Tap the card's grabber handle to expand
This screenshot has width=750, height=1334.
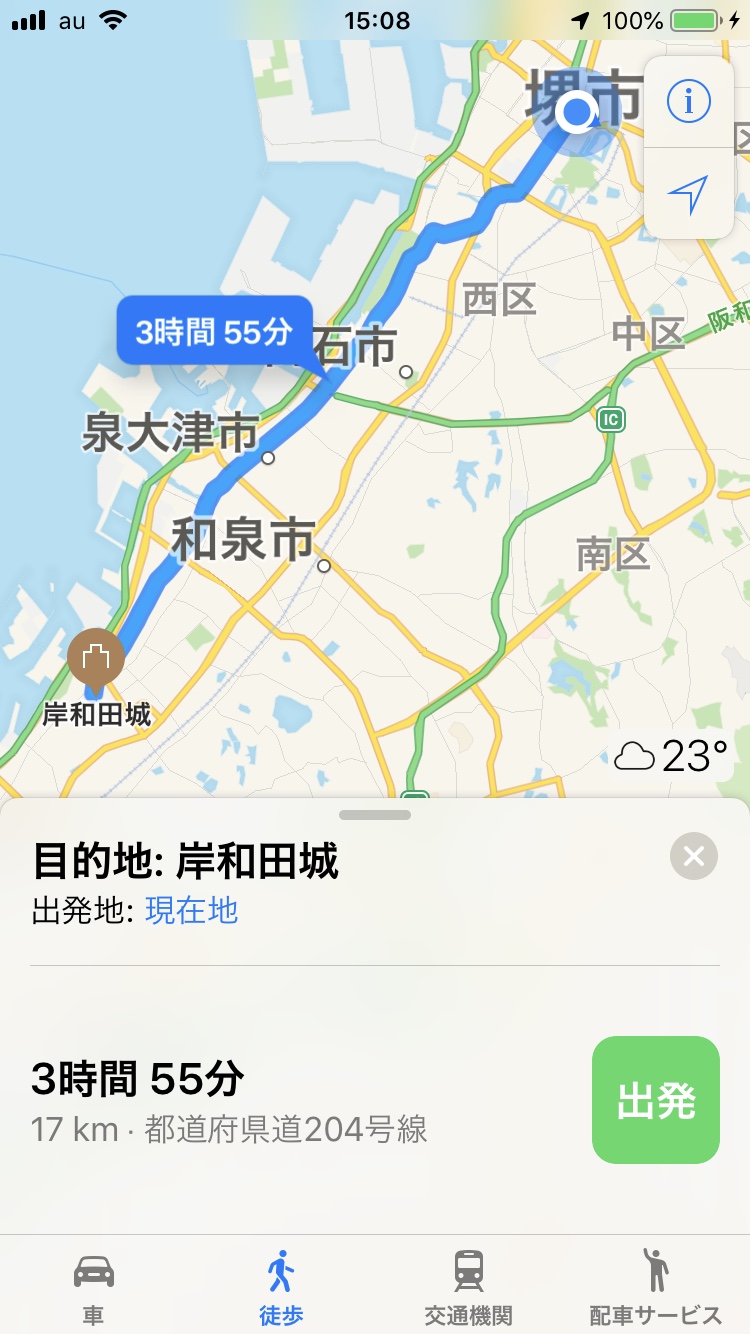click(375, 815)
